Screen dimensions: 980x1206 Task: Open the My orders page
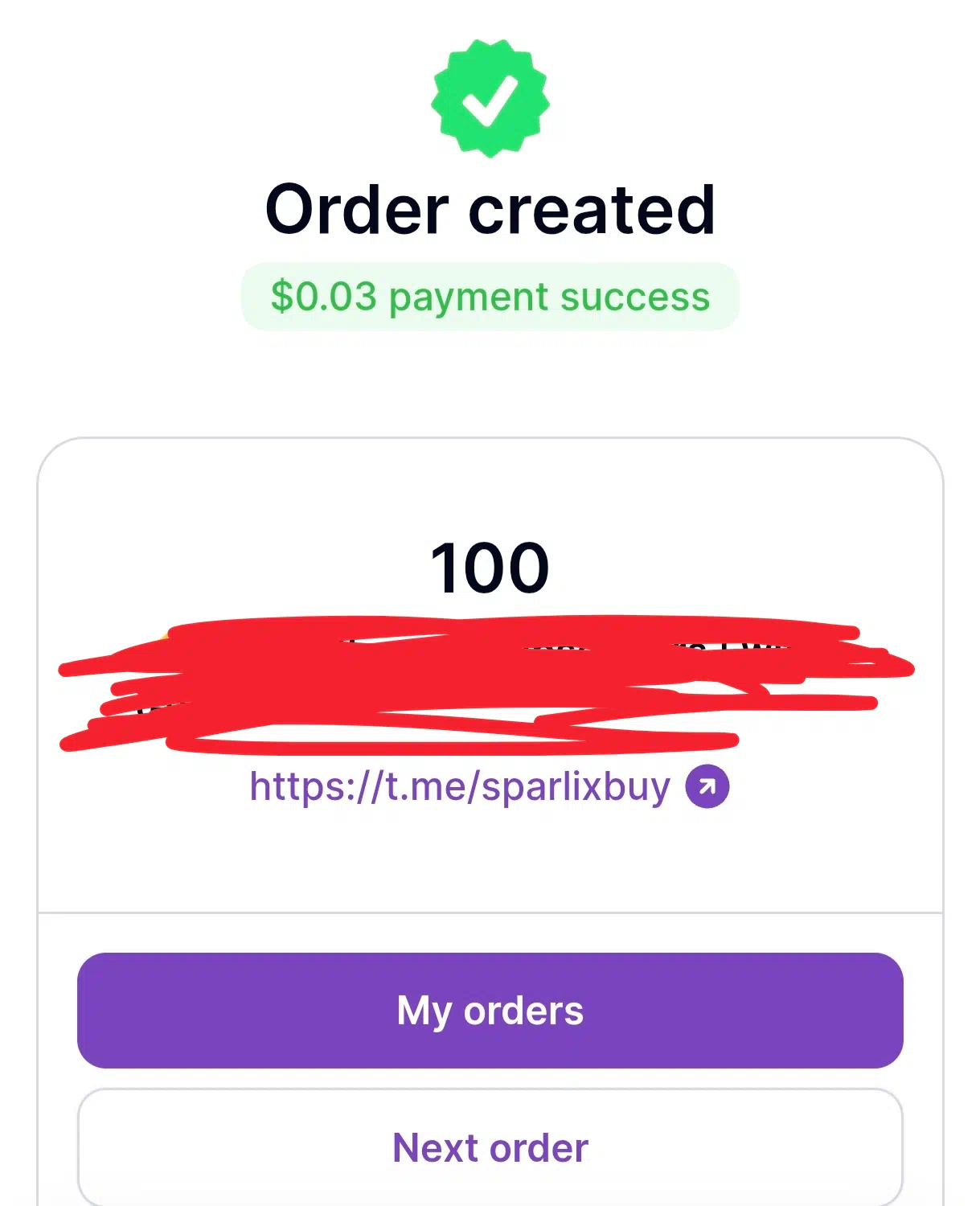(490, 1010)
